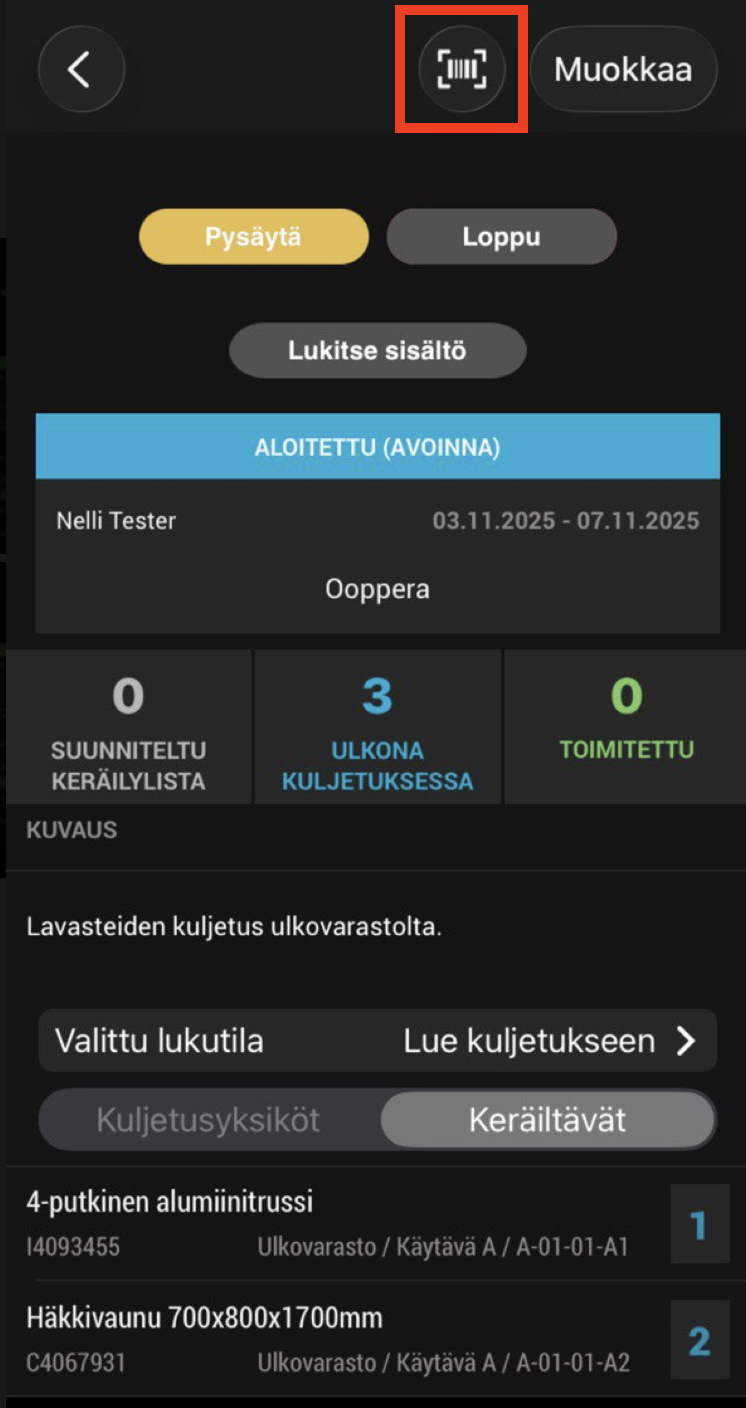The width and height of the screenshot is (746, 1408).
Task: Open the Ulkona kuljetuksessa count
Action: pyautogui.click(x=377, y=727)
